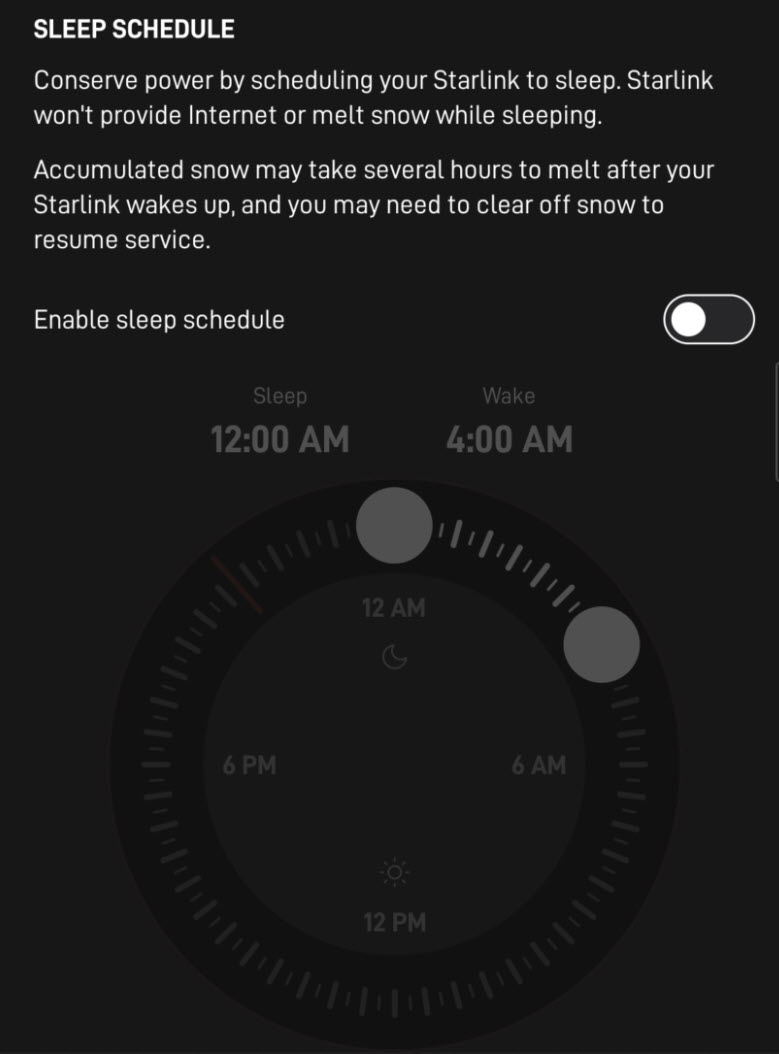
Task: Tap the wake time handle at 4 AM
Action: [601, 645]
